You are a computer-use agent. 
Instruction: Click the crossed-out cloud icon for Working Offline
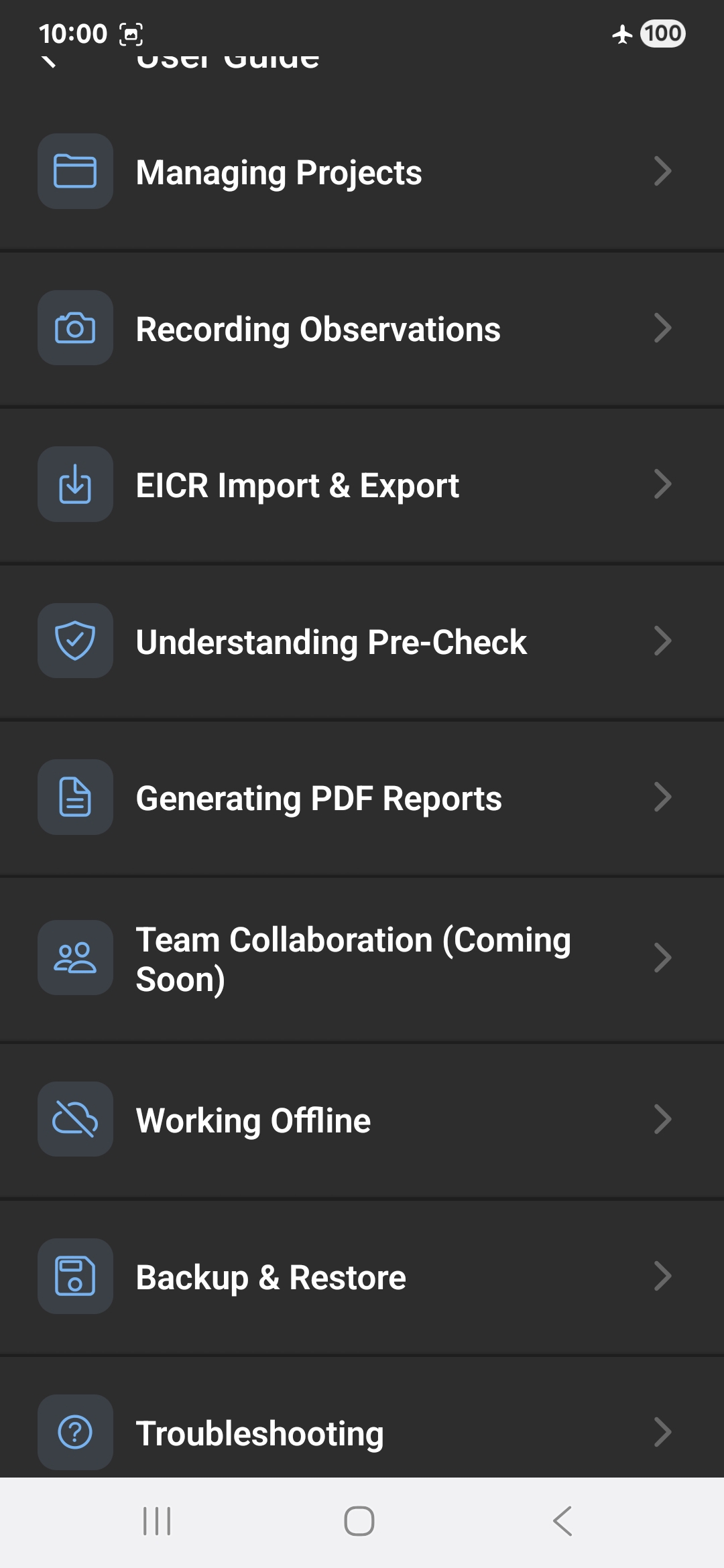pyautogui.click(x=75, y=1120)
